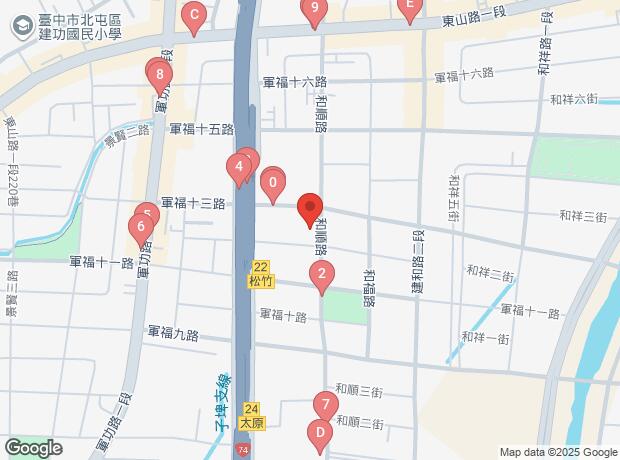Select map marker E
Viewport: 620px width, 460px height.
pos(407,6)
